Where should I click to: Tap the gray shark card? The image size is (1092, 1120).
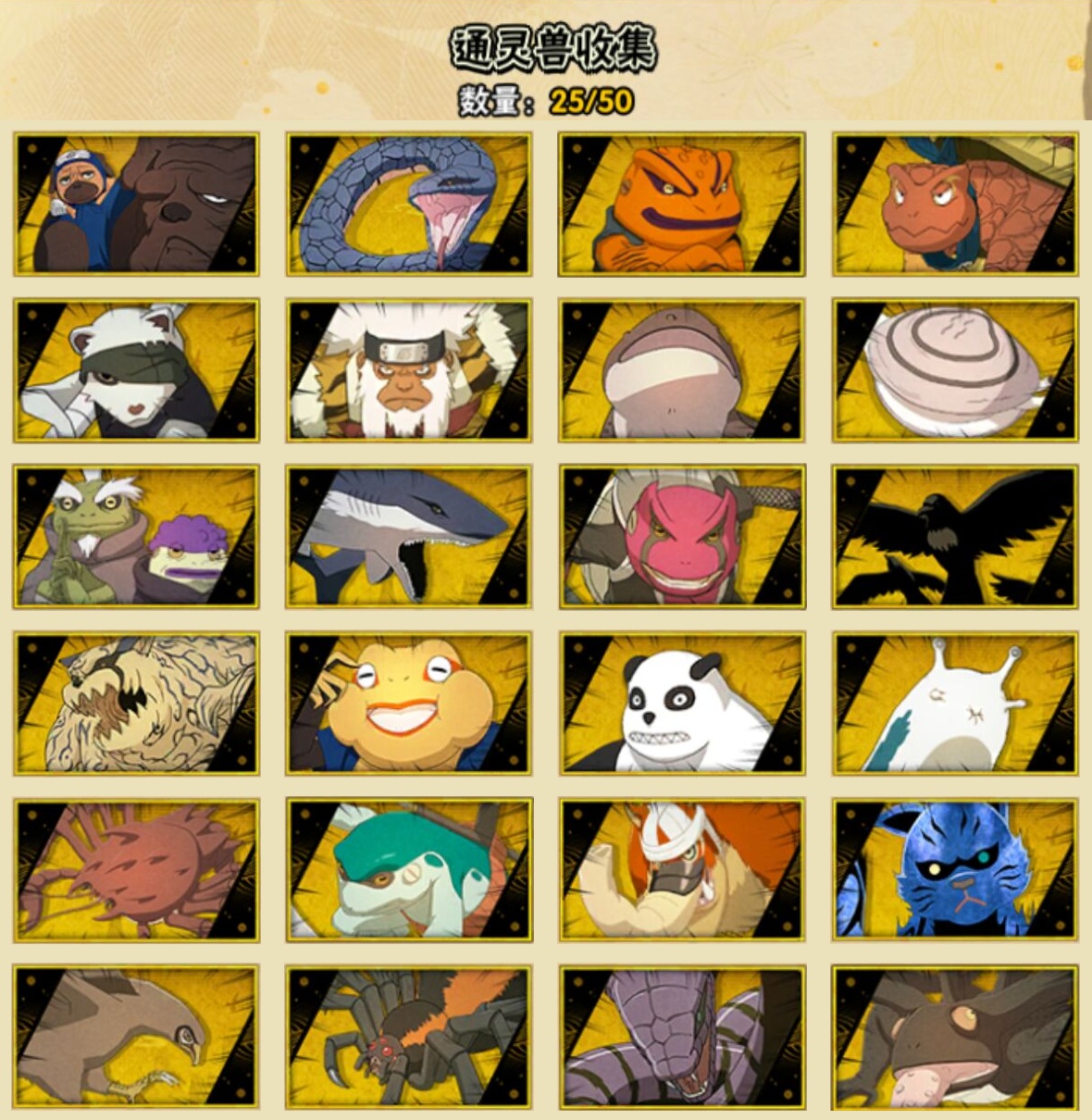point(409,537)
